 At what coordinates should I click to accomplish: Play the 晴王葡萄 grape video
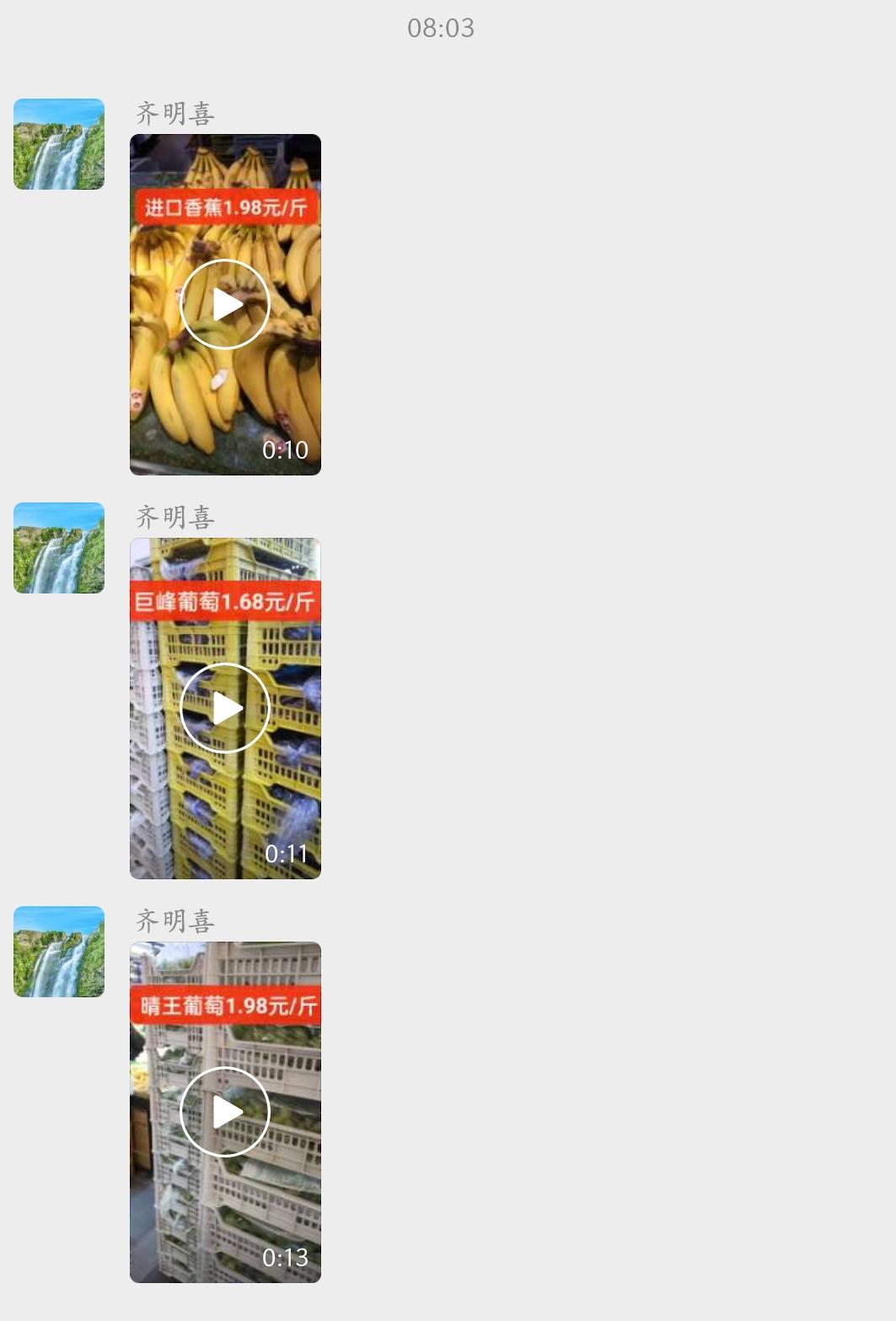(x=225, y=1112)
